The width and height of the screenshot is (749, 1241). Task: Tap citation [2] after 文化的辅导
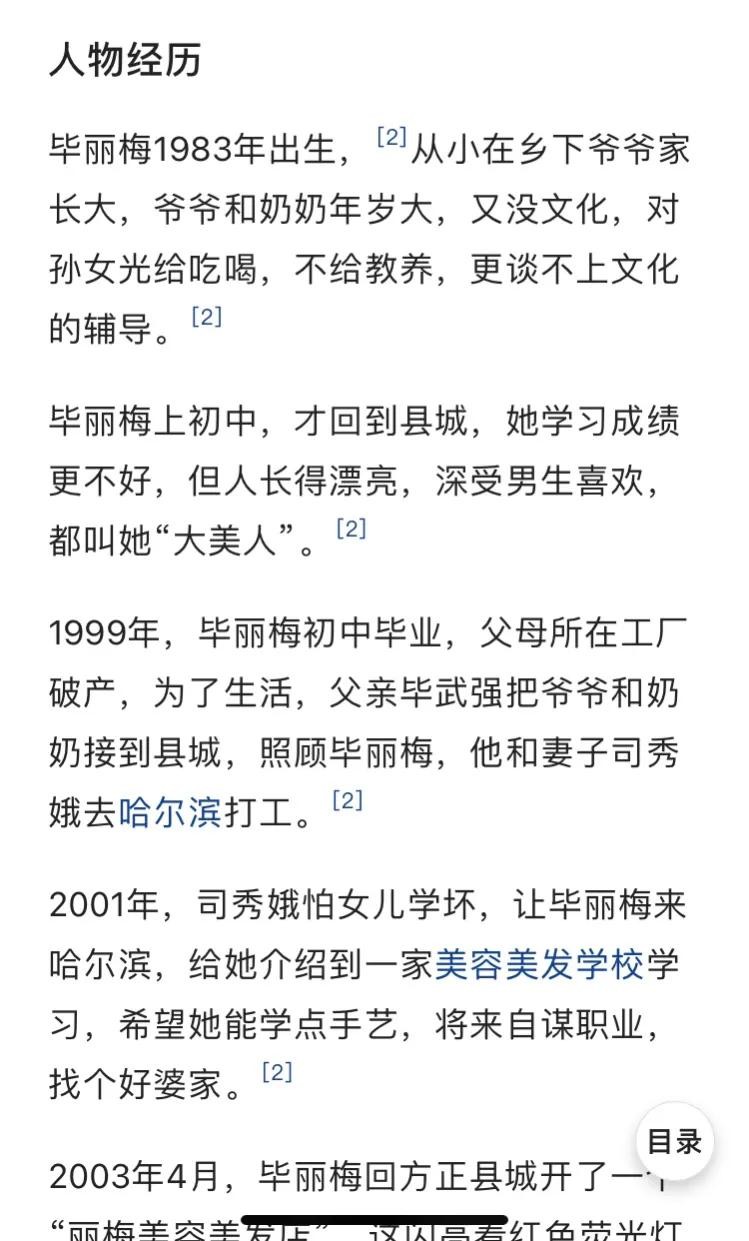point(206,317)
